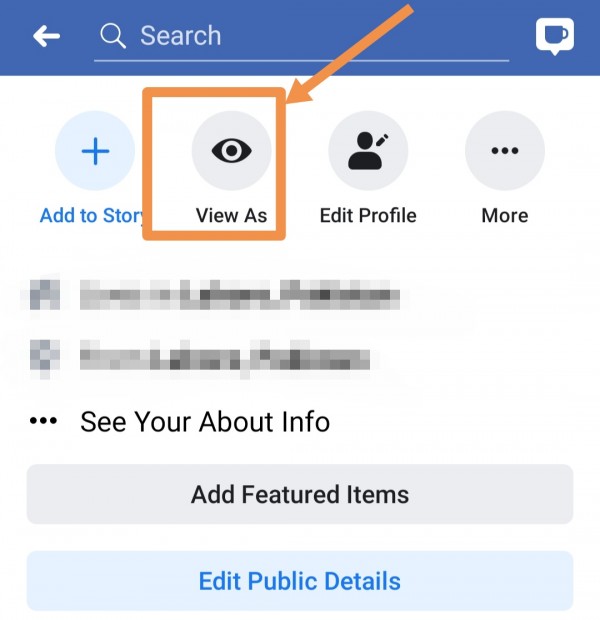Tap Add Featured Items

point(300,494)
